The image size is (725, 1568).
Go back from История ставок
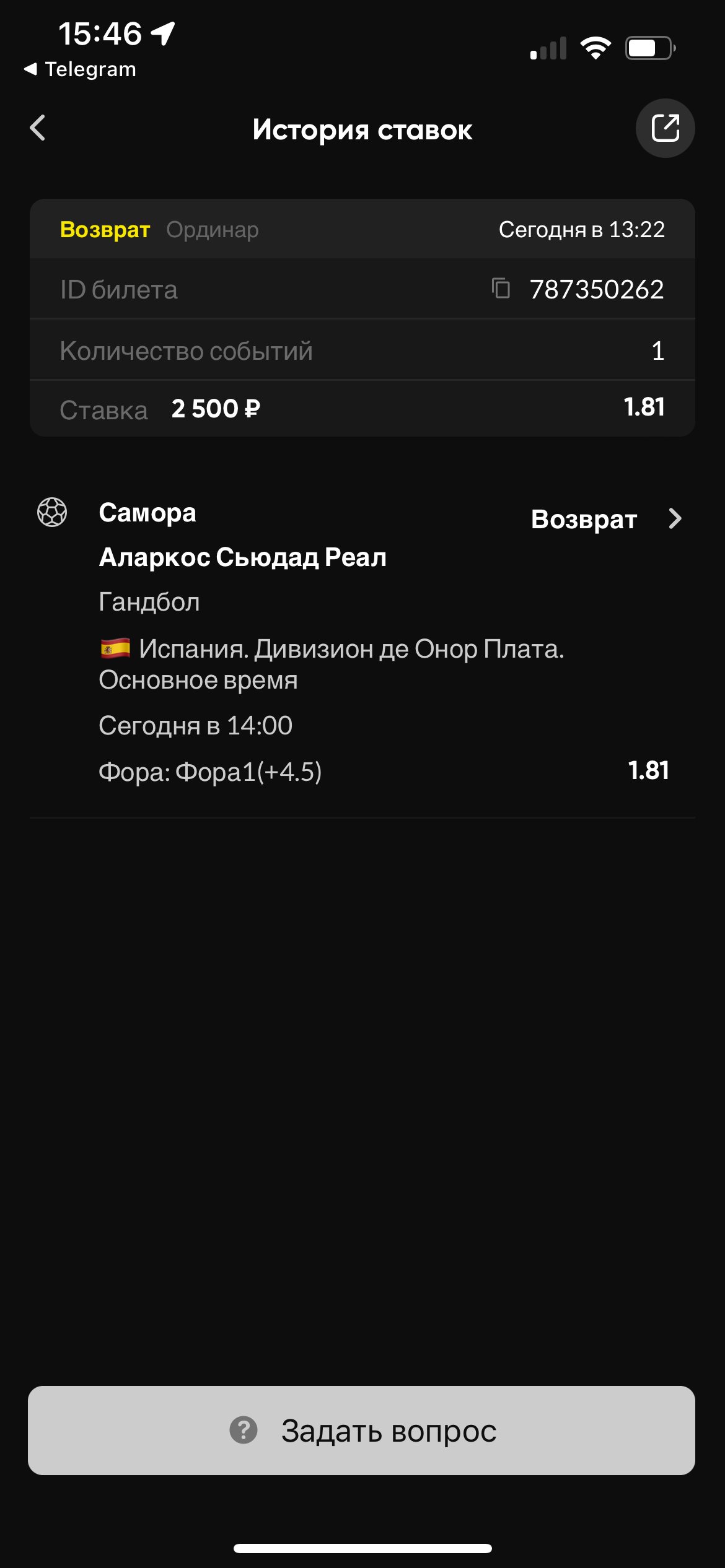click(x=38, y=128)
